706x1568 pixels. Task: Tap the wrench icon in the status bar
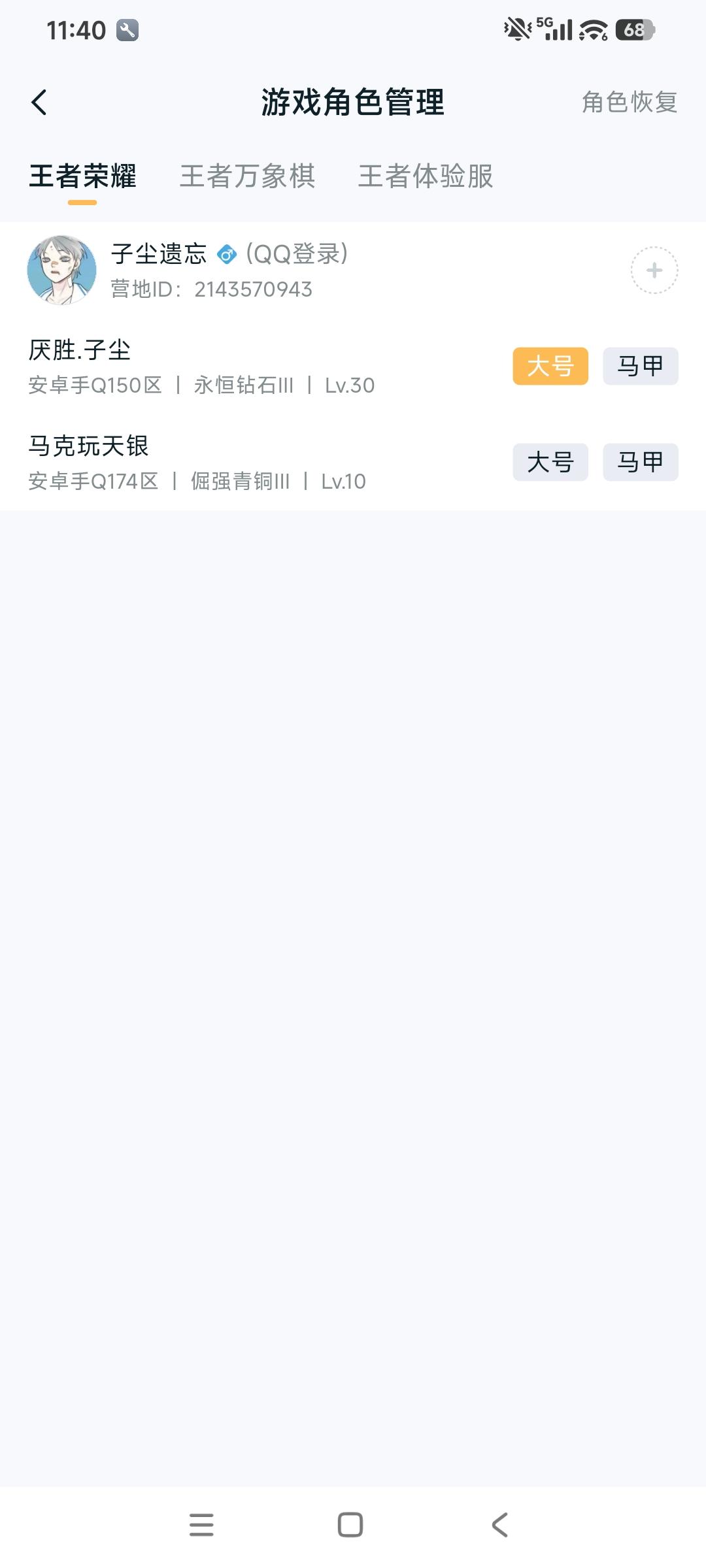[x=128, y=29]
